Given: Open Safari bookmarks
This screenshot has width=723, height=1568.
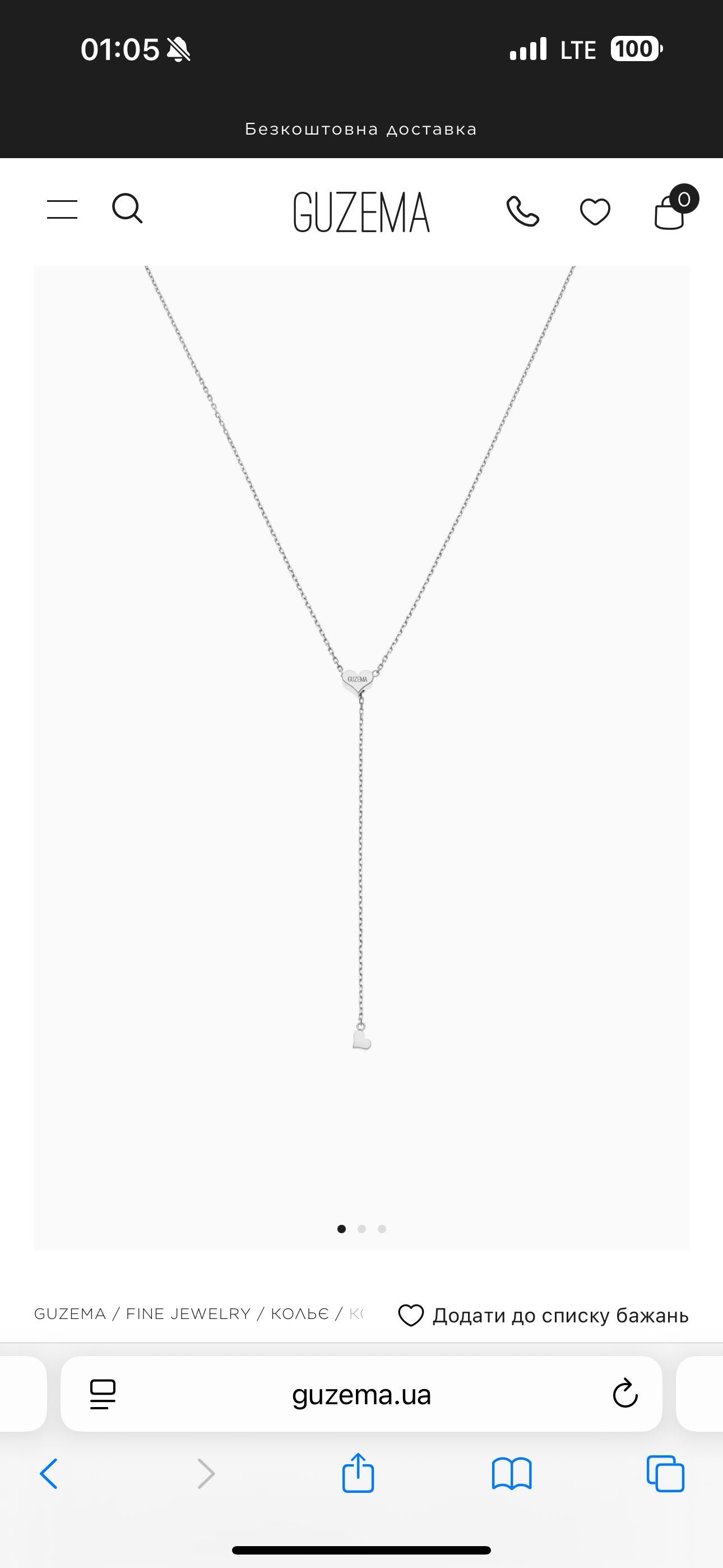Looking at the screenshot, I should point(512,1474).
